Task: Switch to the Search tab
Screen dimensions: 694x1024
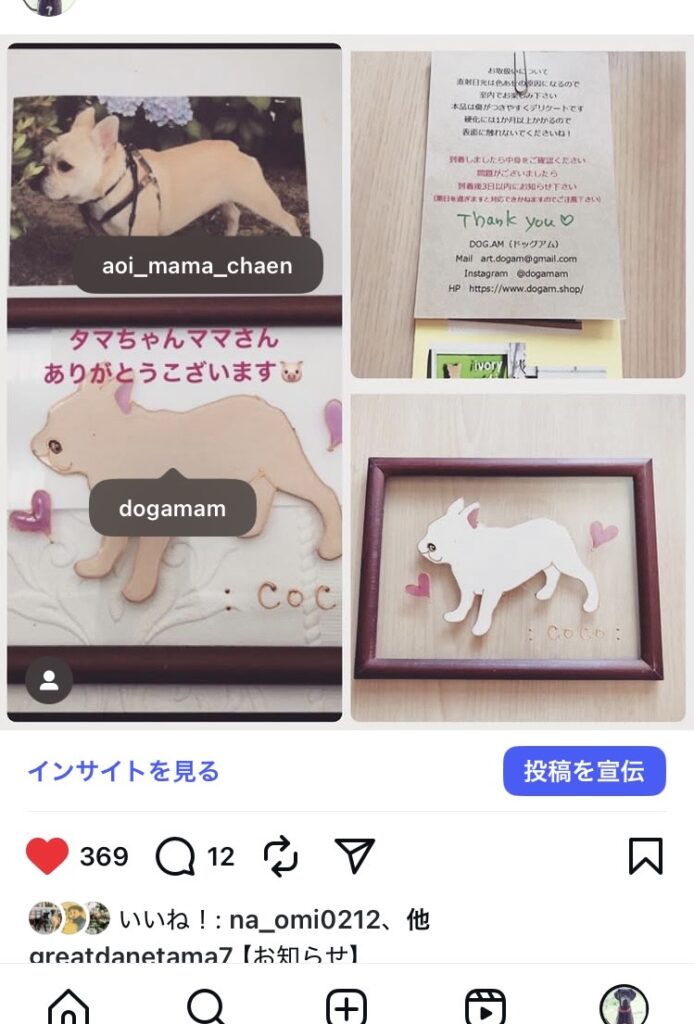Action: point(206,1006)
